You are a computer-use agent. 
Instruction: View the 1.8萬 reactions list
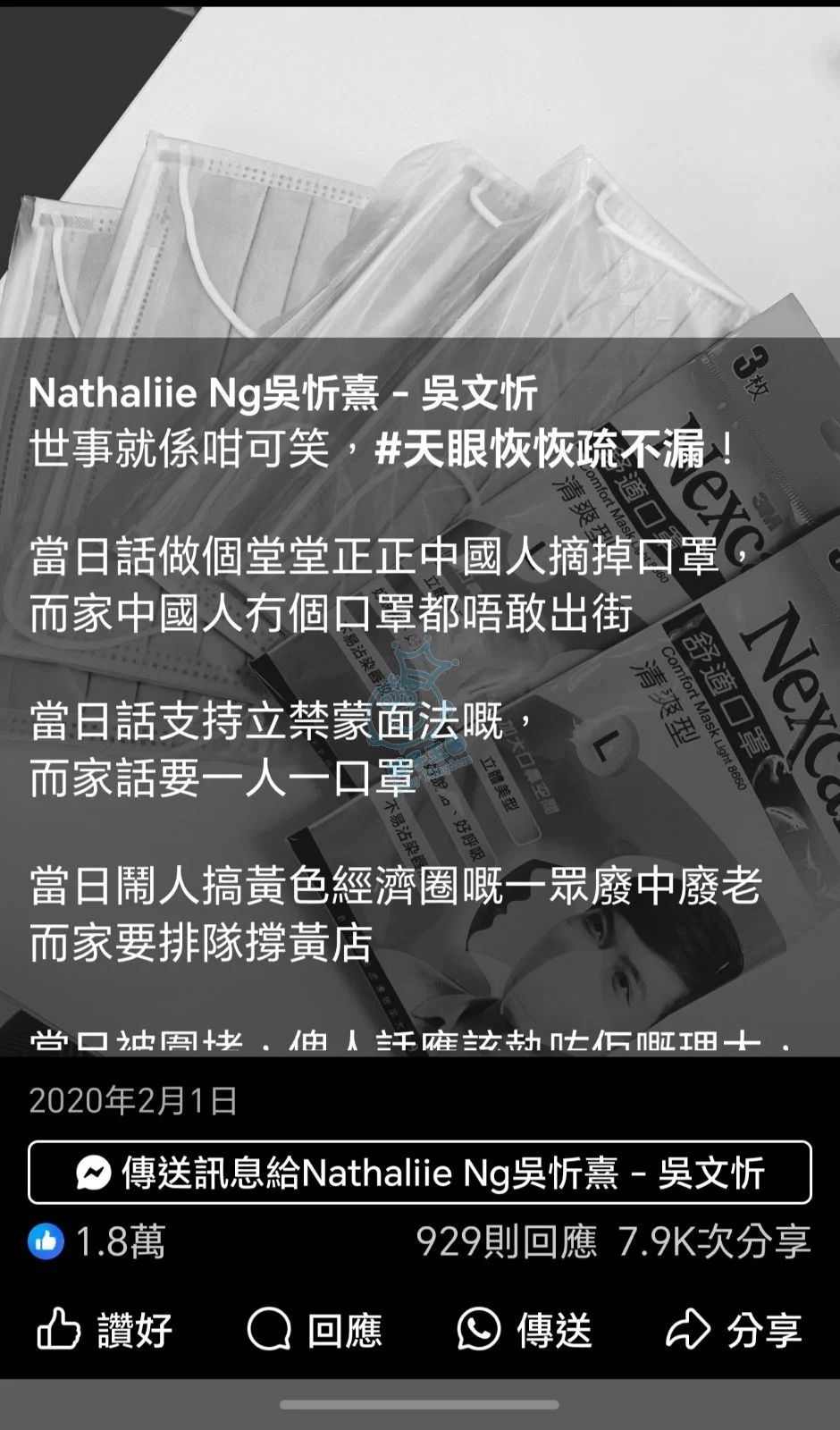click(x=97, y=1241)
